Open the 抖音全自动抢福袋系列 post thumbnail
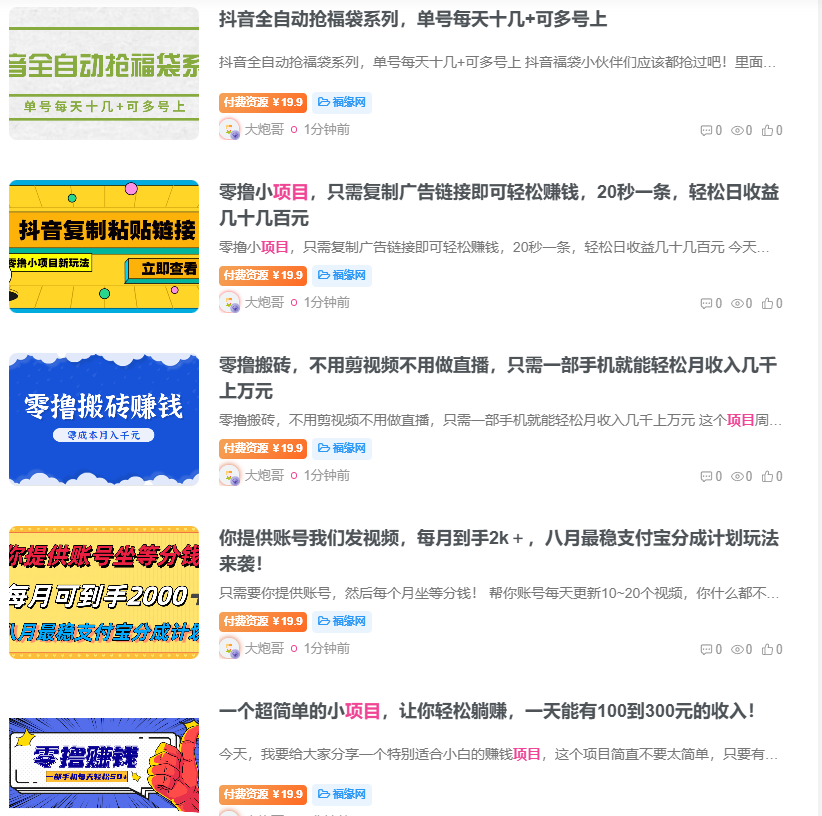Screen dimensions: 822x816 point(104,74)
